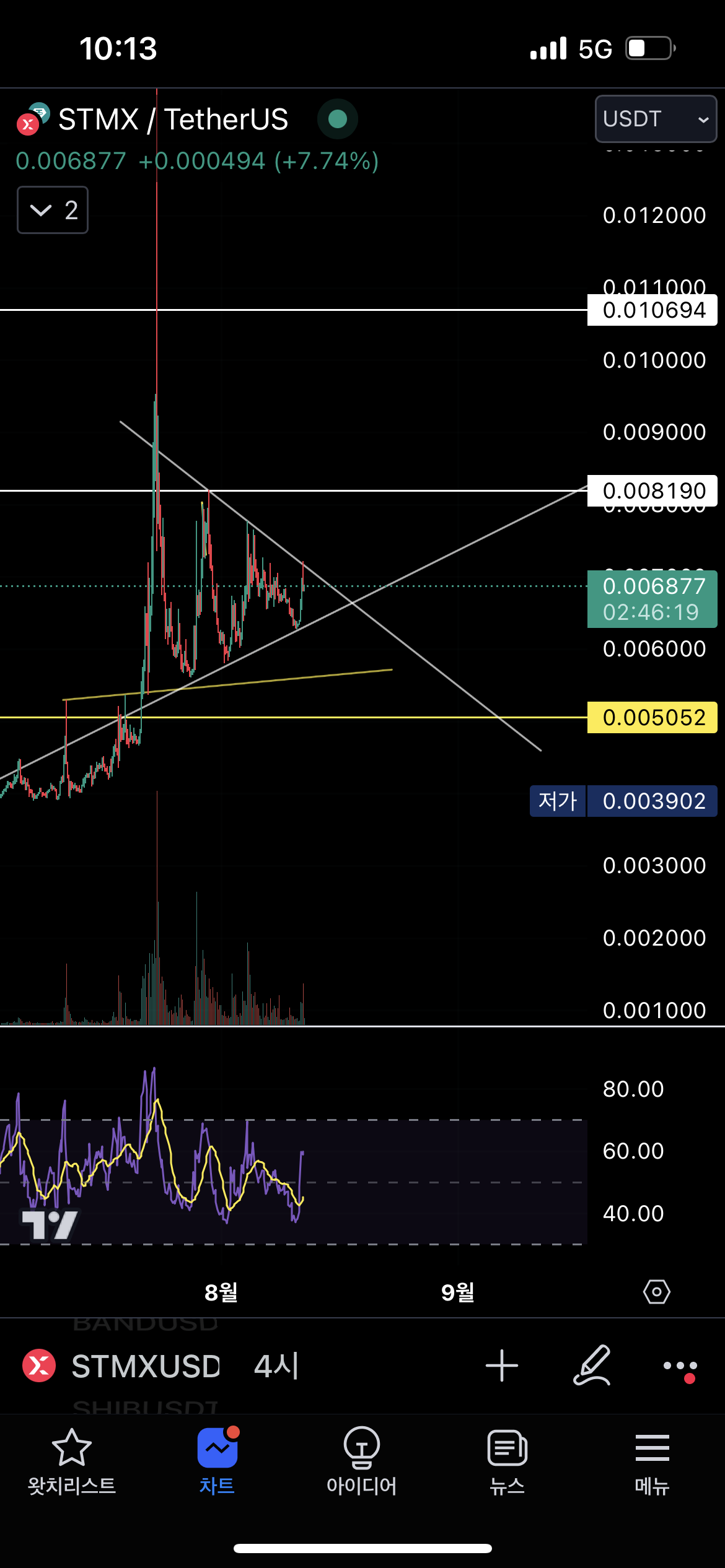Switch to the 차트 tab
725x1568 pixels.
tap(217, 1461)
